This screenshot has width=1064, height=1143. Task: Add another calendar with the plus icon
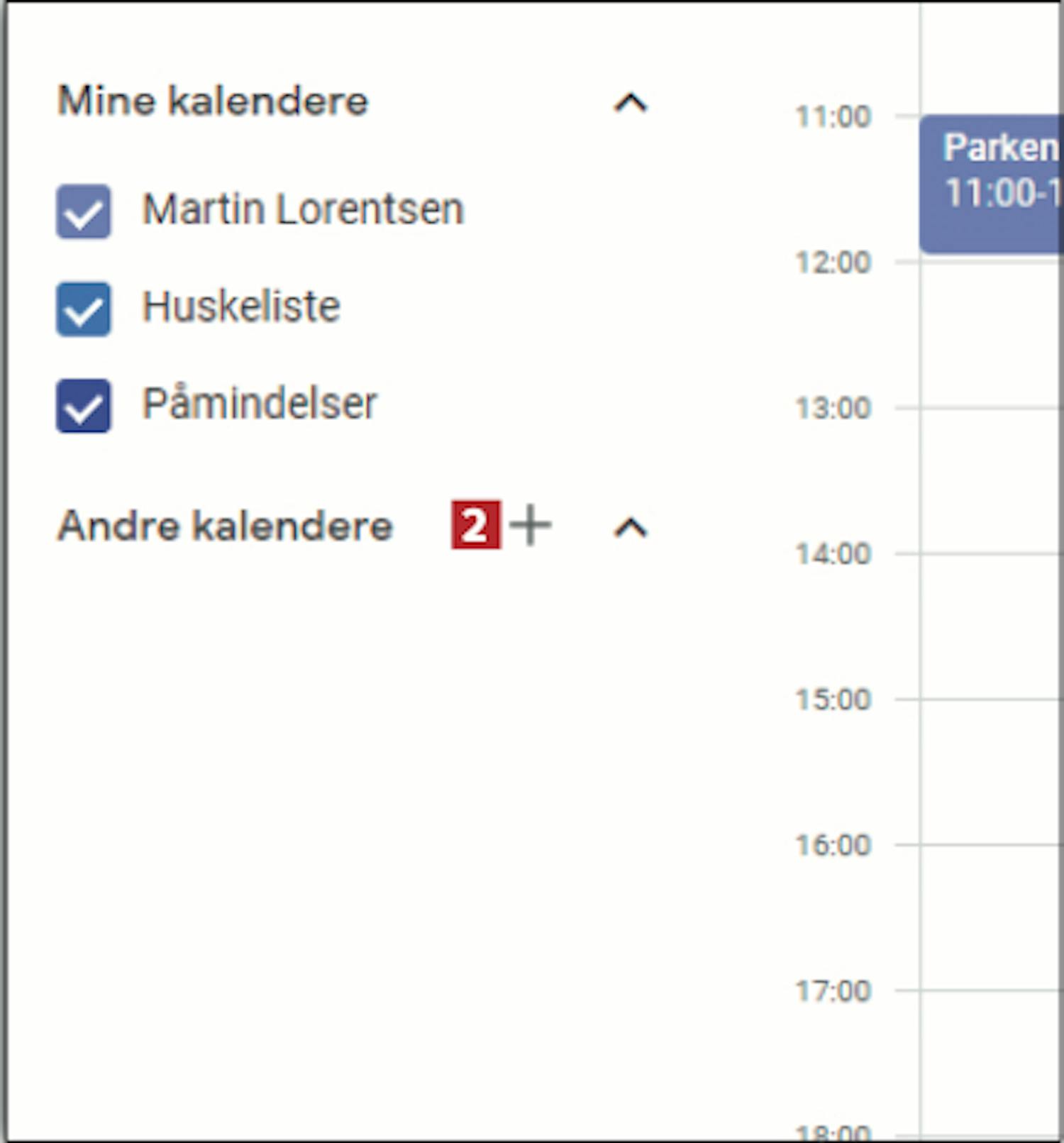[531, 526]
